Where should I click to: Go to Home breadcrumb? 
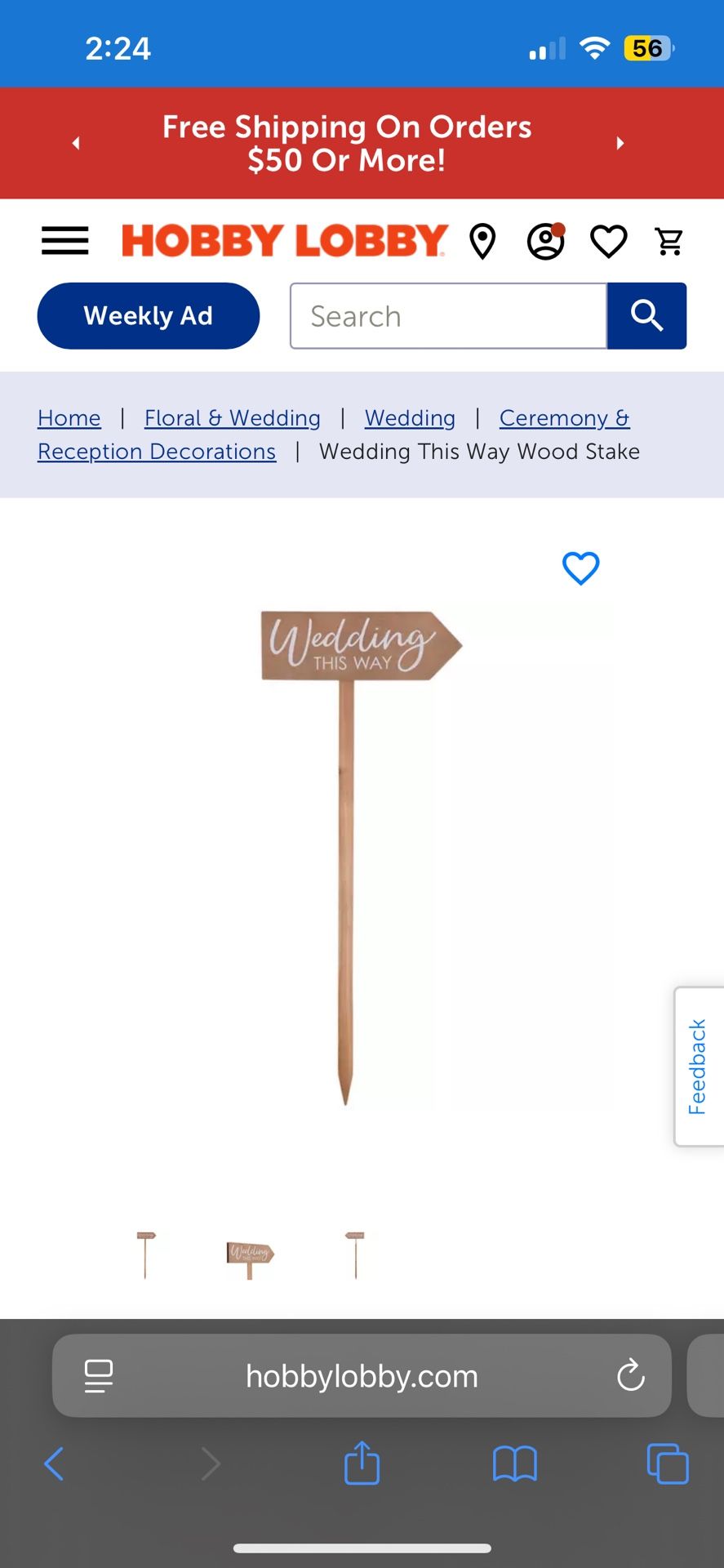click(x=69, y=418)
